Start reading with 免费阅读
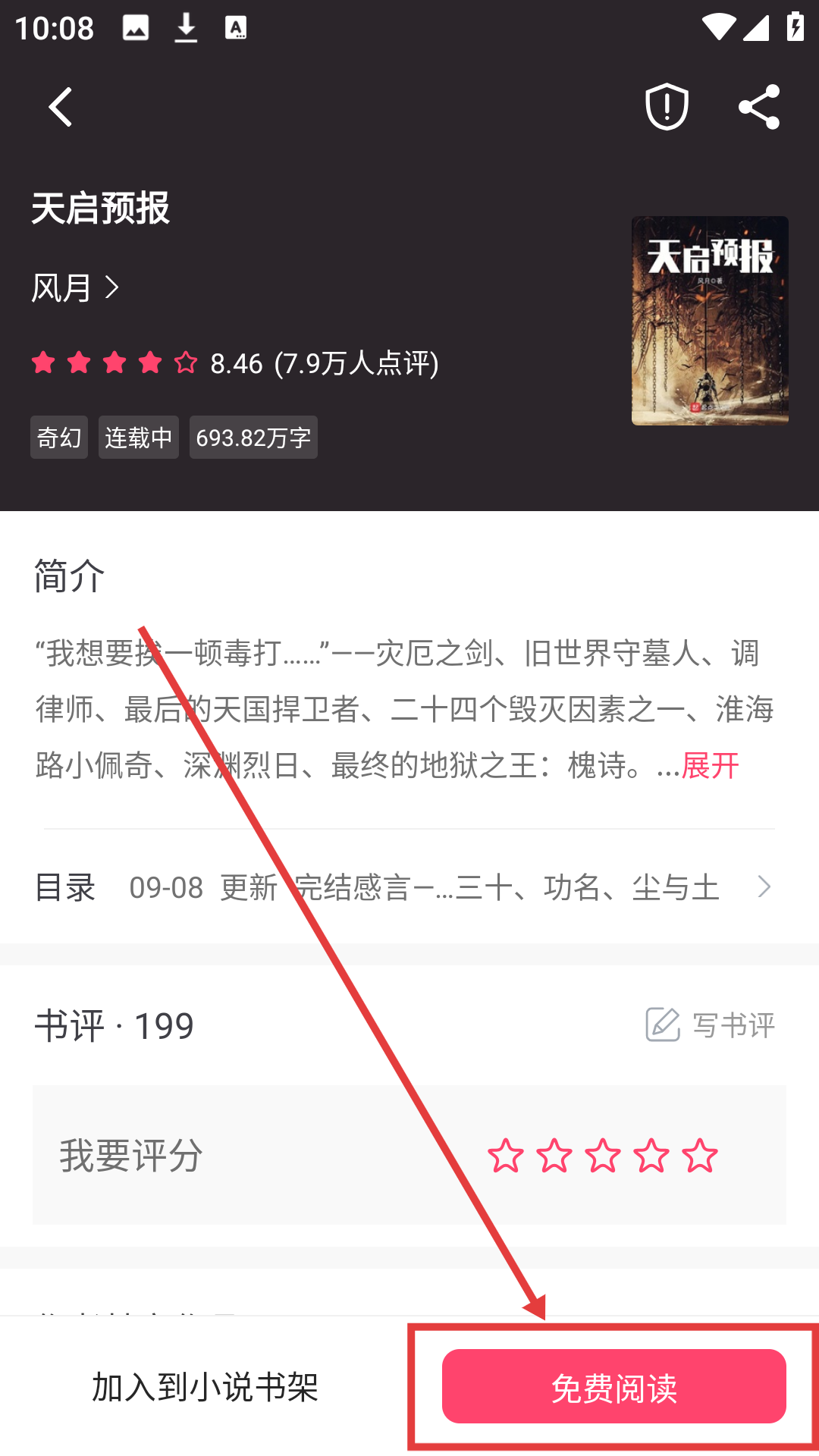Screen dimensions: 819x1456 (x=613, y=1387)
